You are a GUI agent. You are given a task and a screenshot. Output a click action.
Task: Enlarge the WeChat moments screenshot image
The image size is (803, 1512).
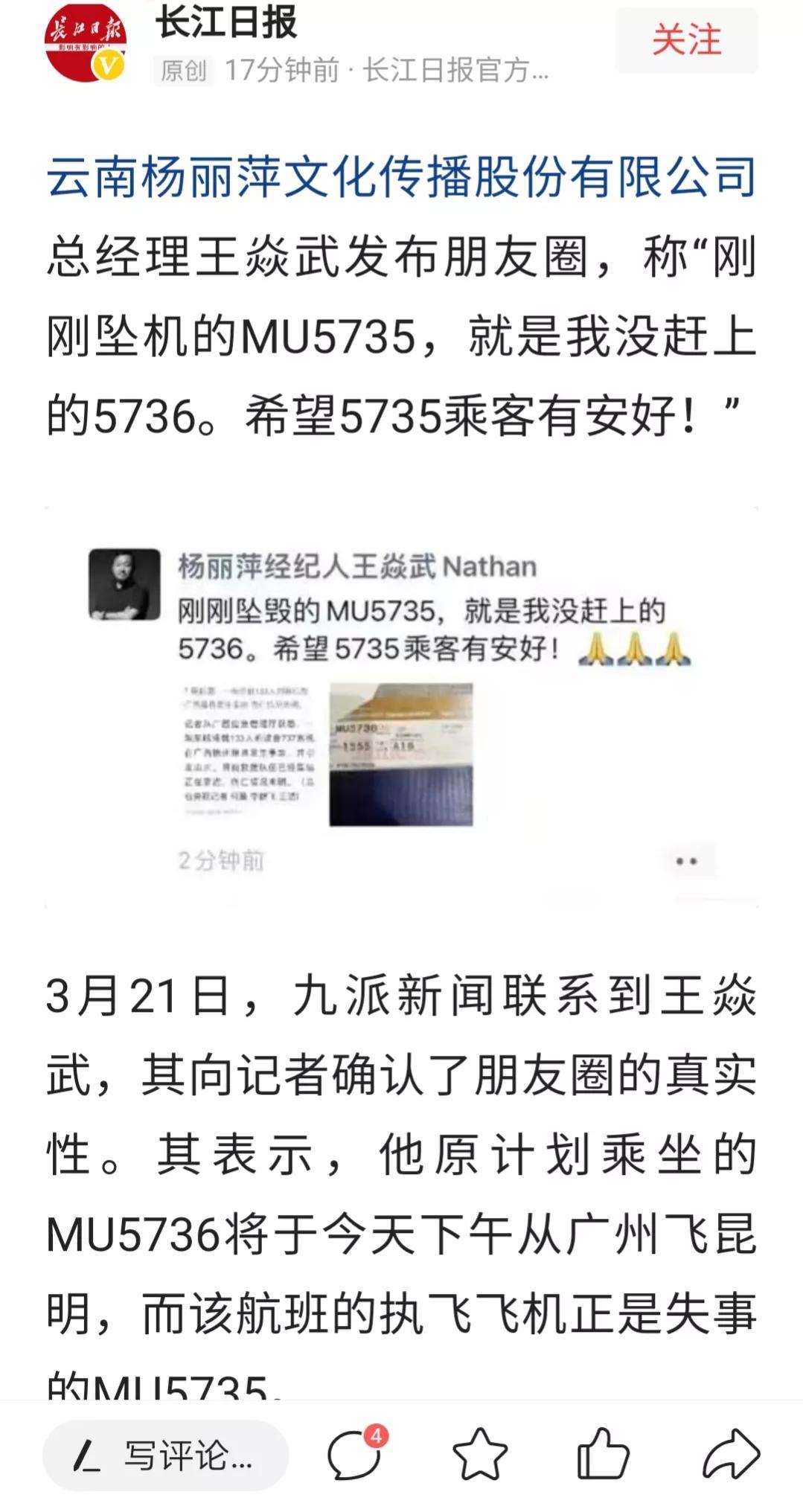pyautogui.click(x=401, y=707)
